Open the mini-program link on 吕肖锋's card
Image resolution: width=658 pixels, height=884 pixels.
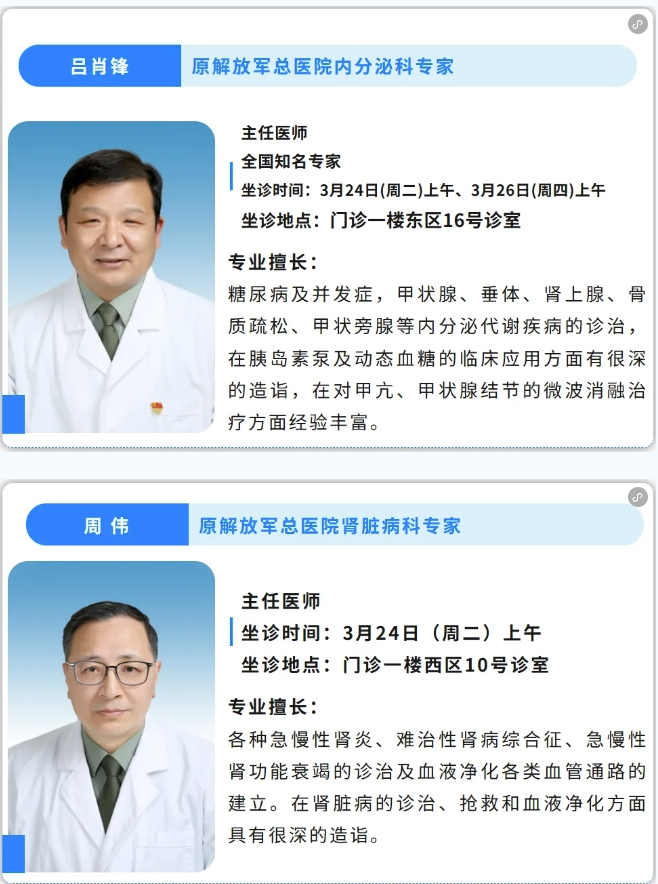tap(637, 24)
